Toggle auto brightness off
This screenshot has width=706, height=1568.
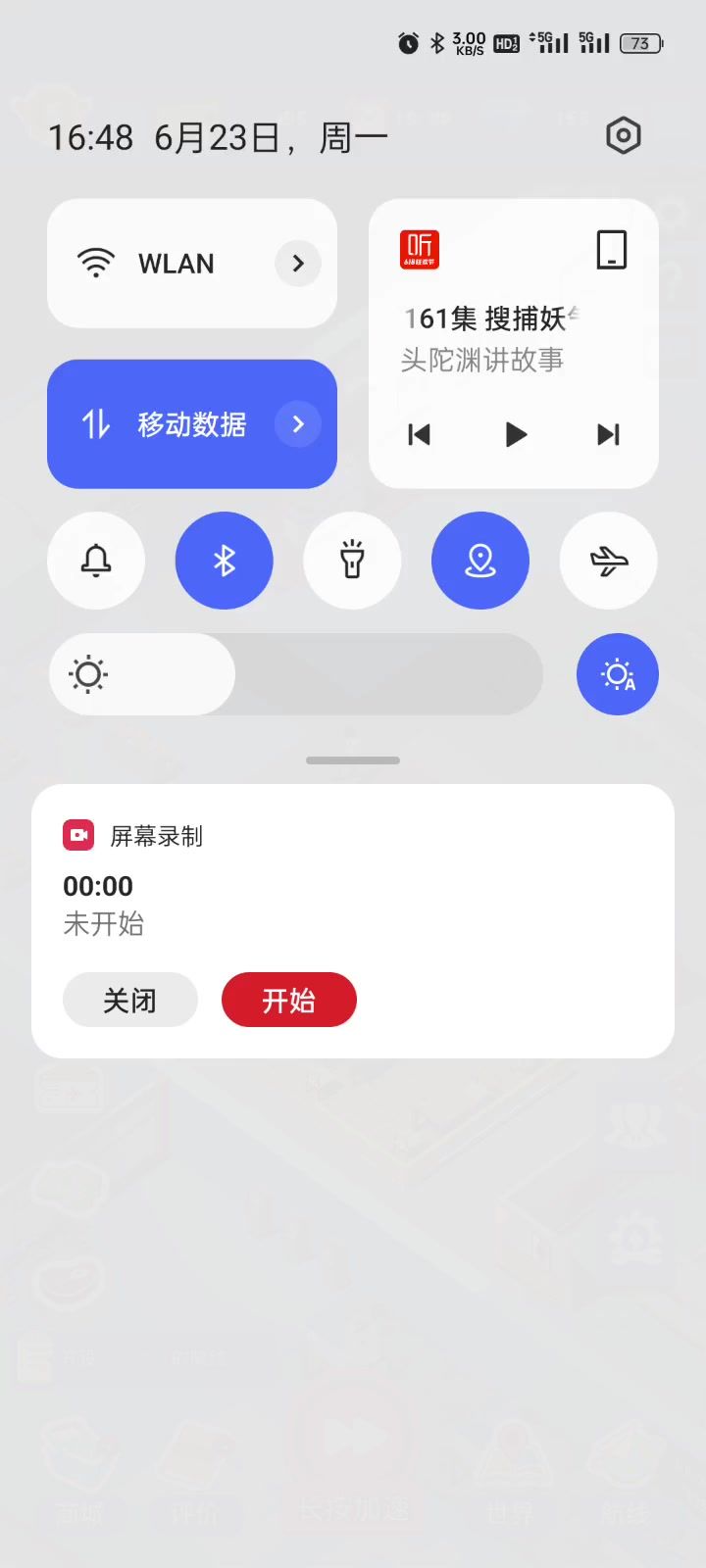(618, 674)
